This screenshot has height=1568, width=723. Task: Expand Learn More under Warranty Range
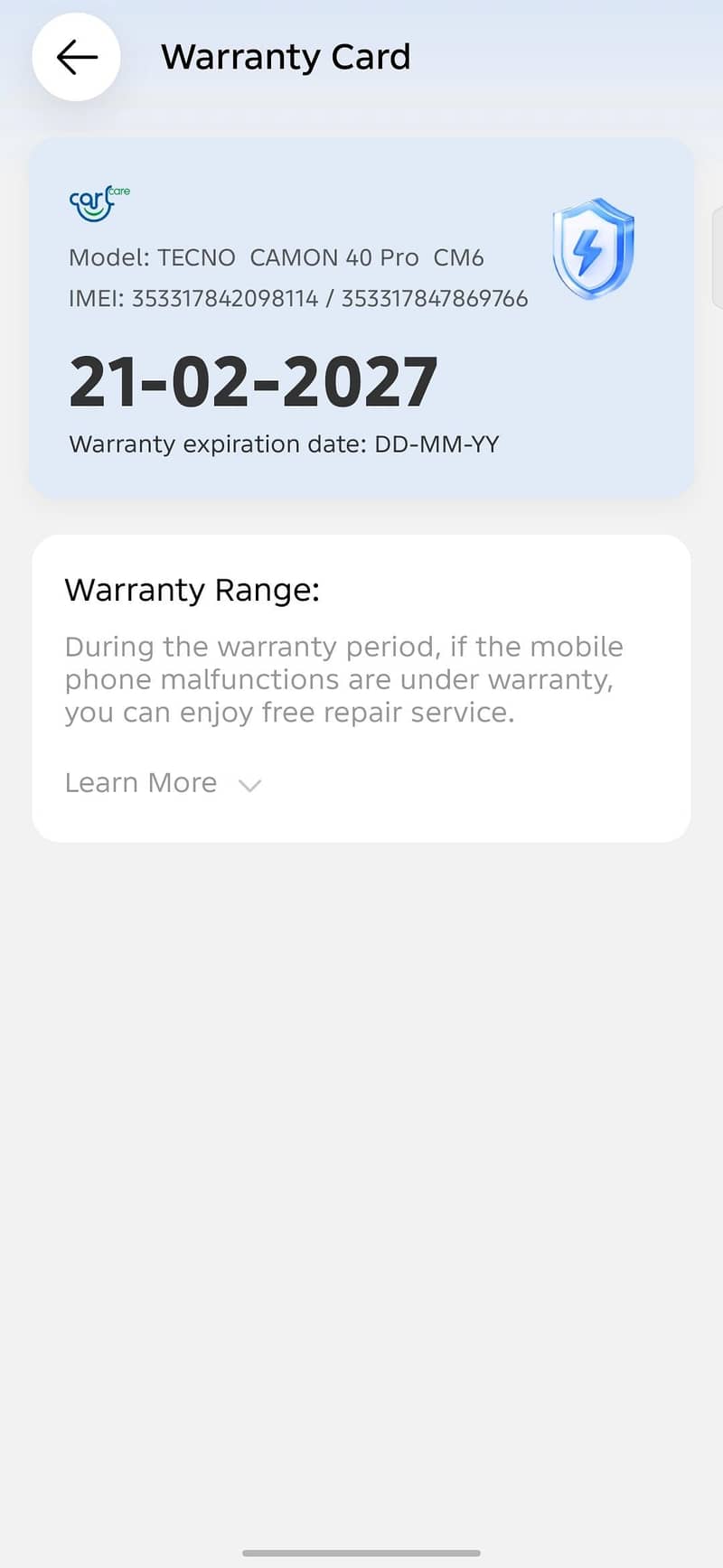pos(164,783)
